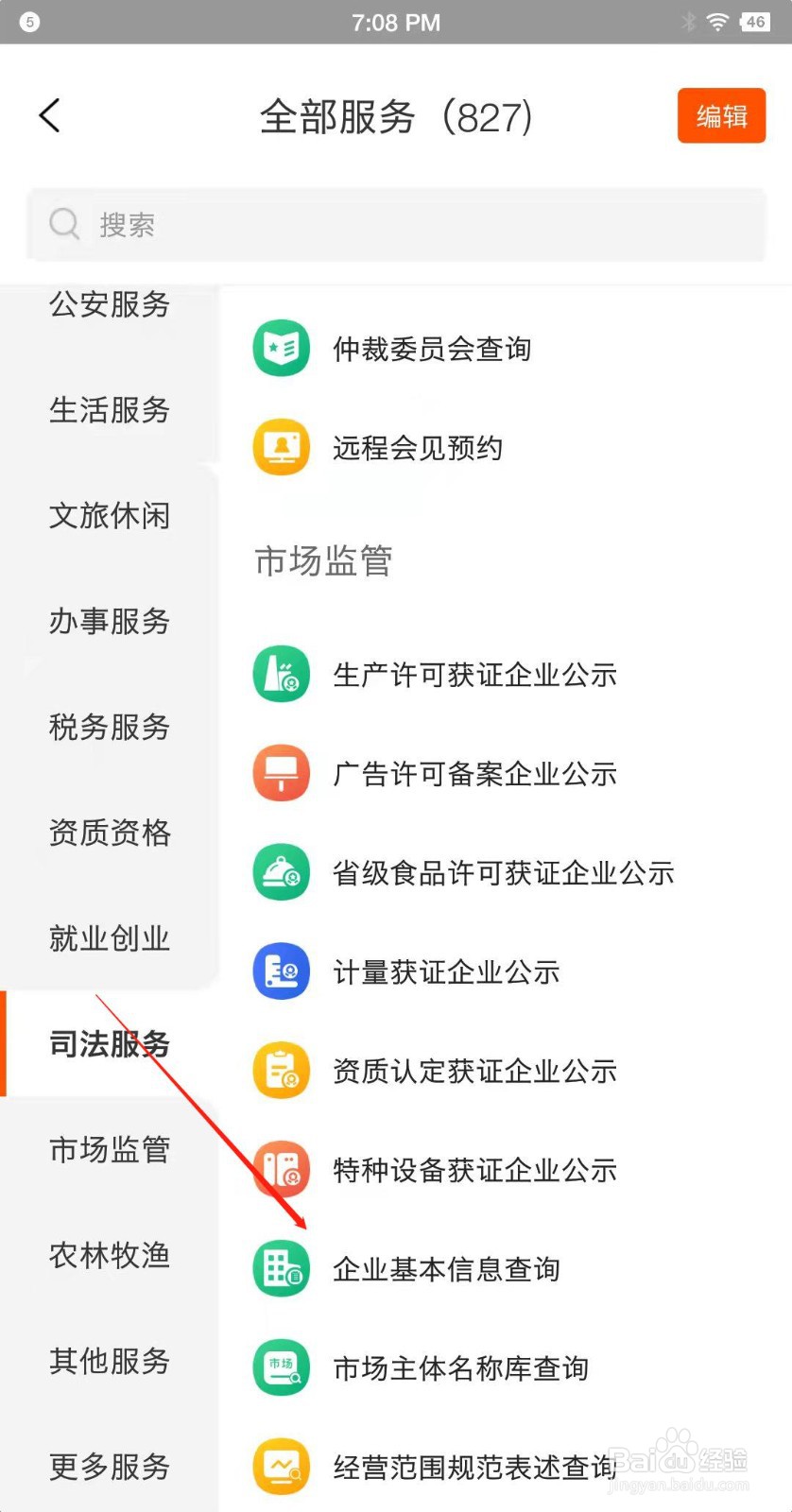Screen dimensions: 792x1512
Task: Open the 市场主体名称库查询 icon
Action: tap(281, 1367)
